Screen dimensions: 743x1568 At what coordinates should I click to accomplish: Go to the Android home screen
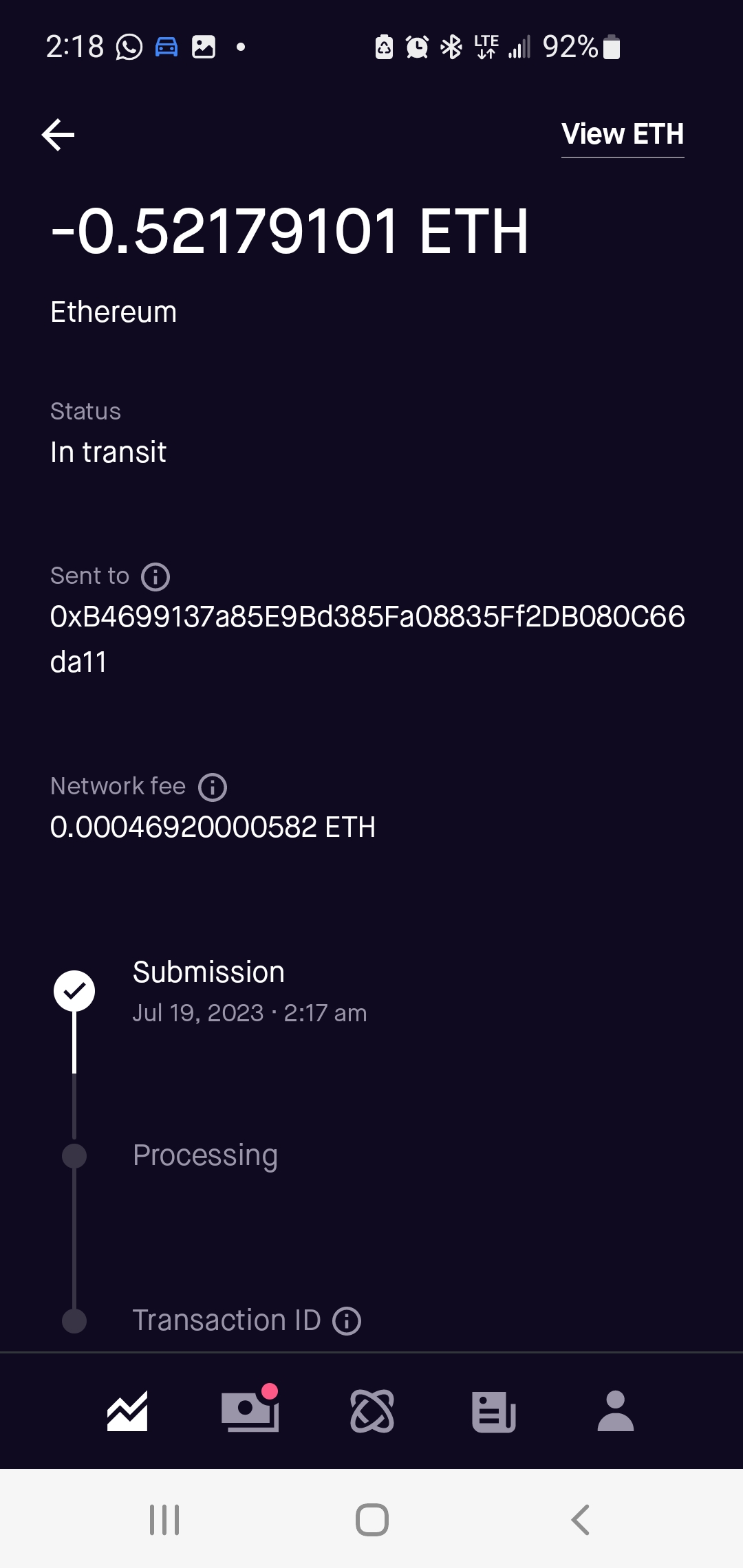[x=372, y=1520]
